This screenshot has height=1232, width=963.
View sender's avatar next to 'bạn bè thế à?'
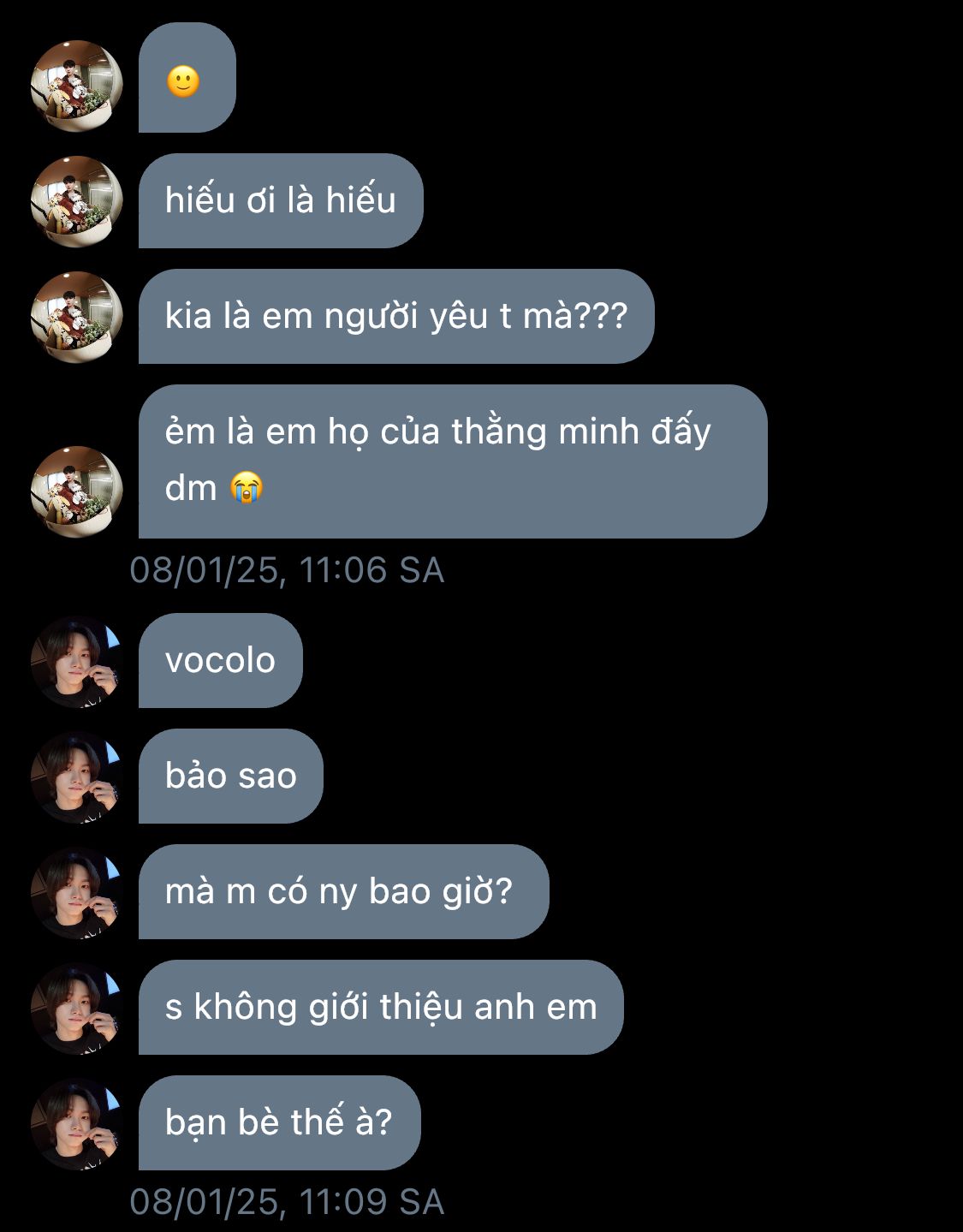point(76,1123)
